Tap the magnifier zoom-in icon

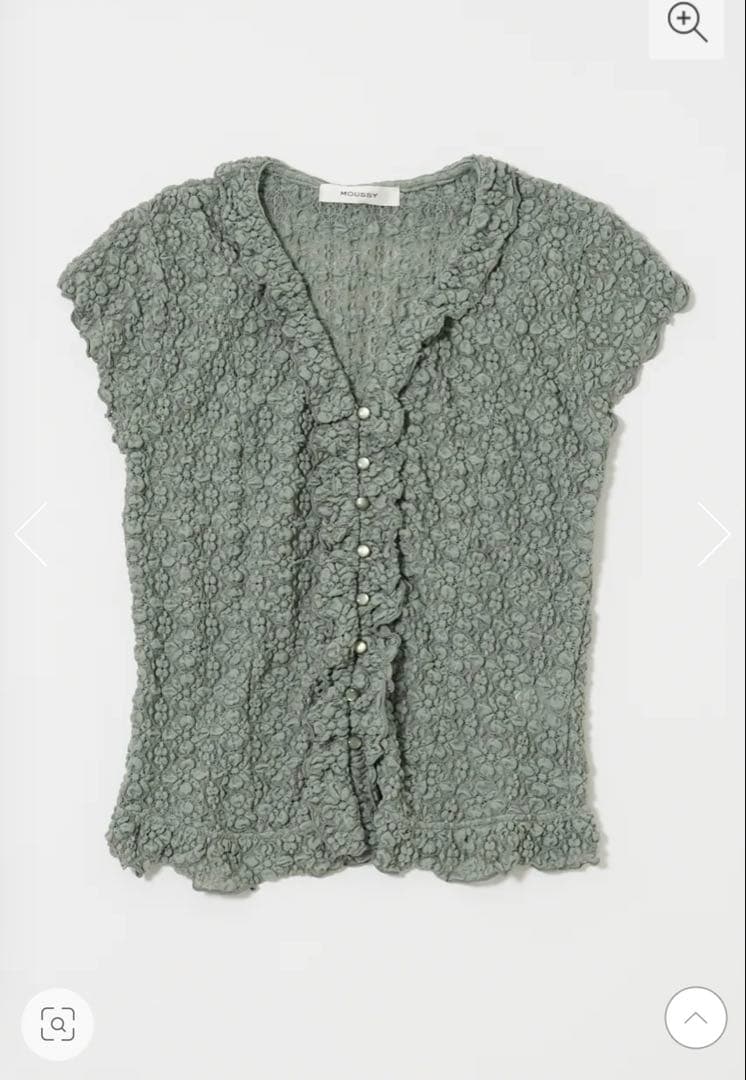click(x=686, y=23)
